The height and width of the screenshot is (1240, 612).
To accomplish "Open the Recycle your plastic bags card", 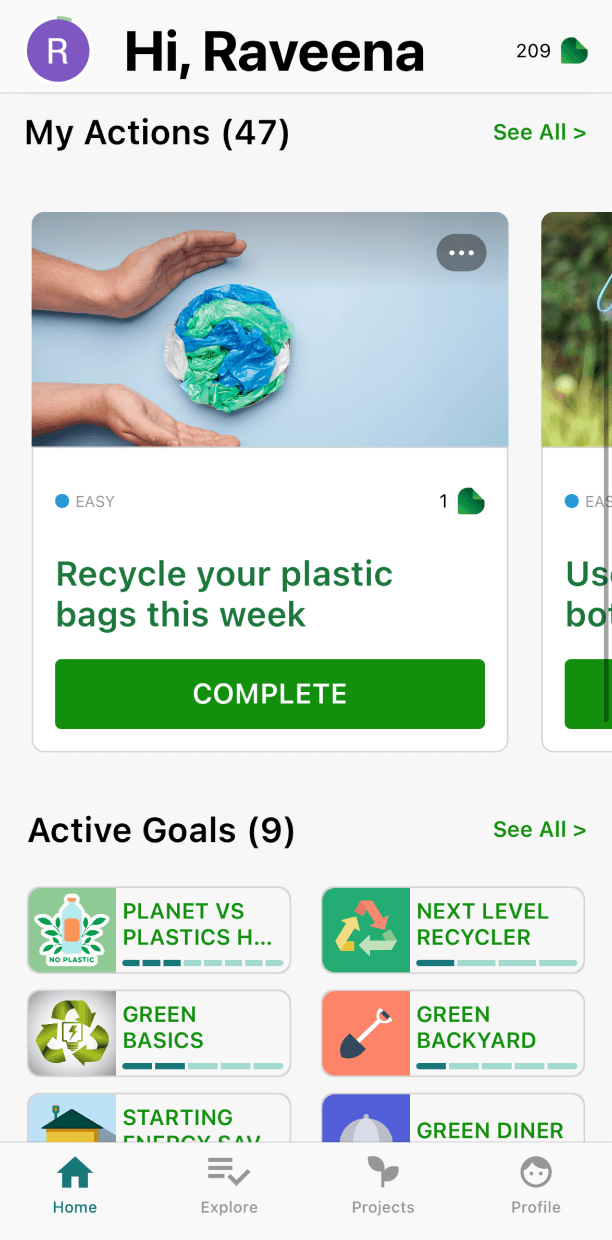I will (x=270, y=481).
